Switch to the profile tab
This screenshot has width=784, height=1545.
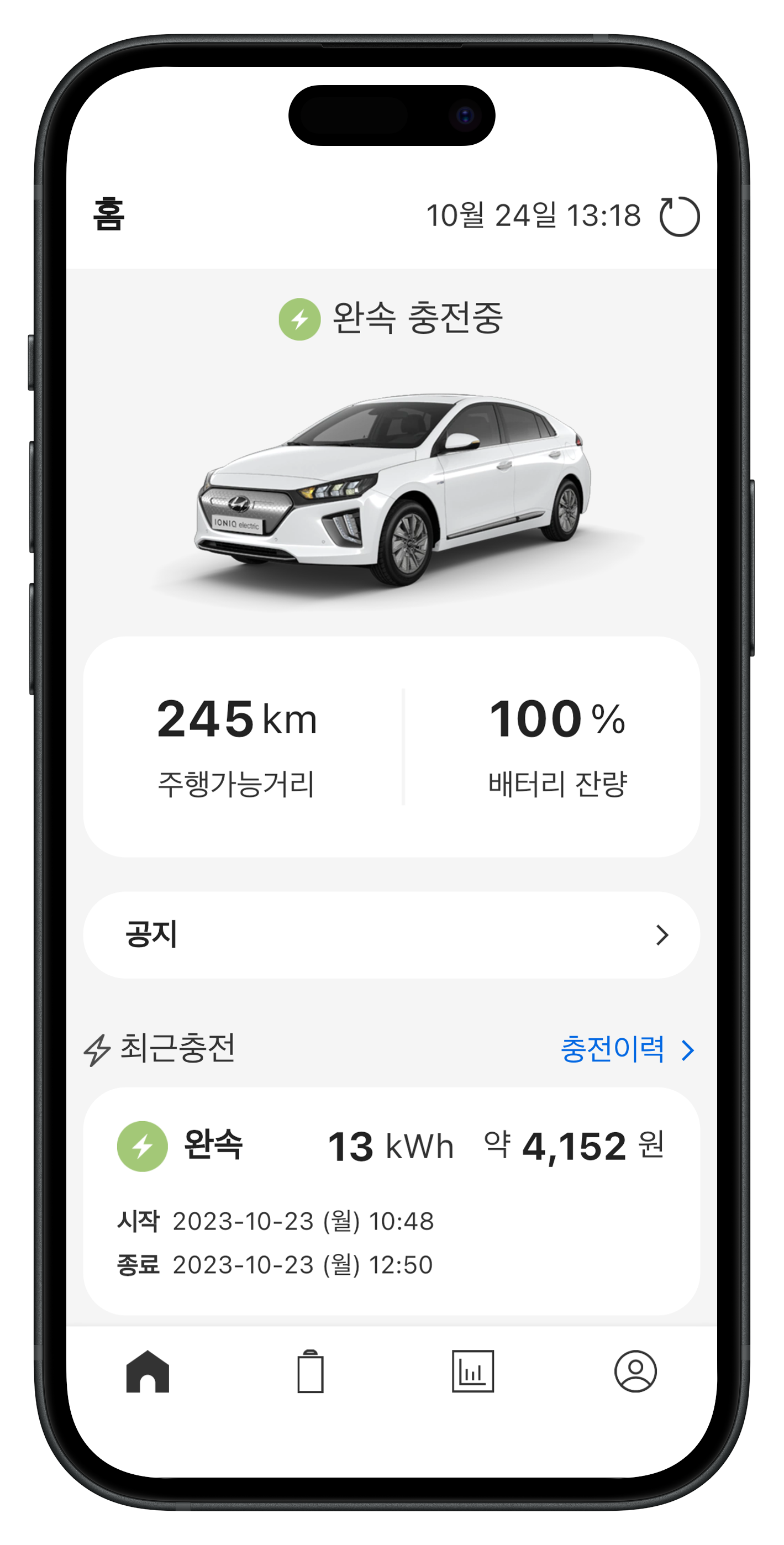pos(635,1371)
